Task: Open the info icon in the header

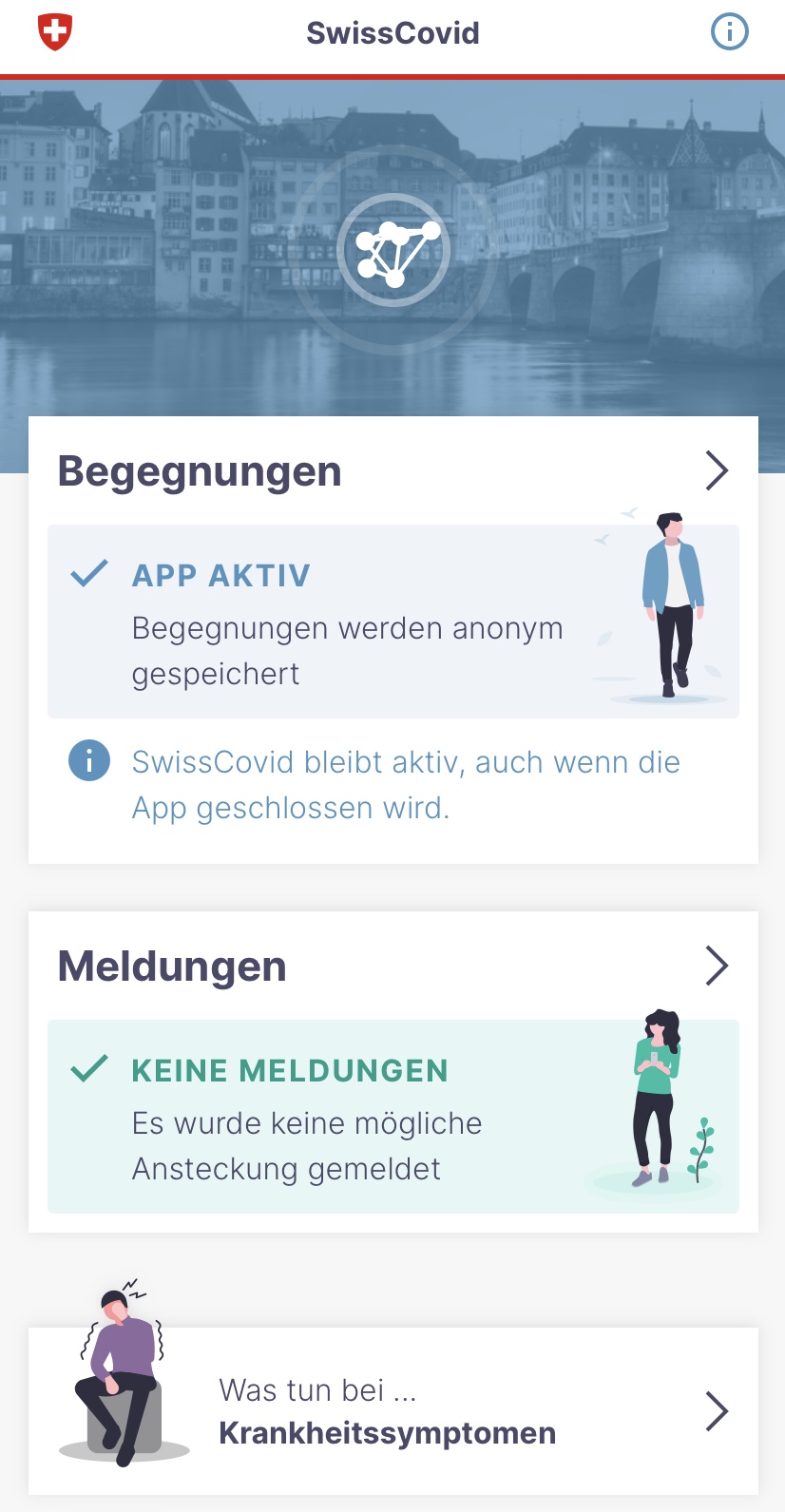Action: (730, 32)
